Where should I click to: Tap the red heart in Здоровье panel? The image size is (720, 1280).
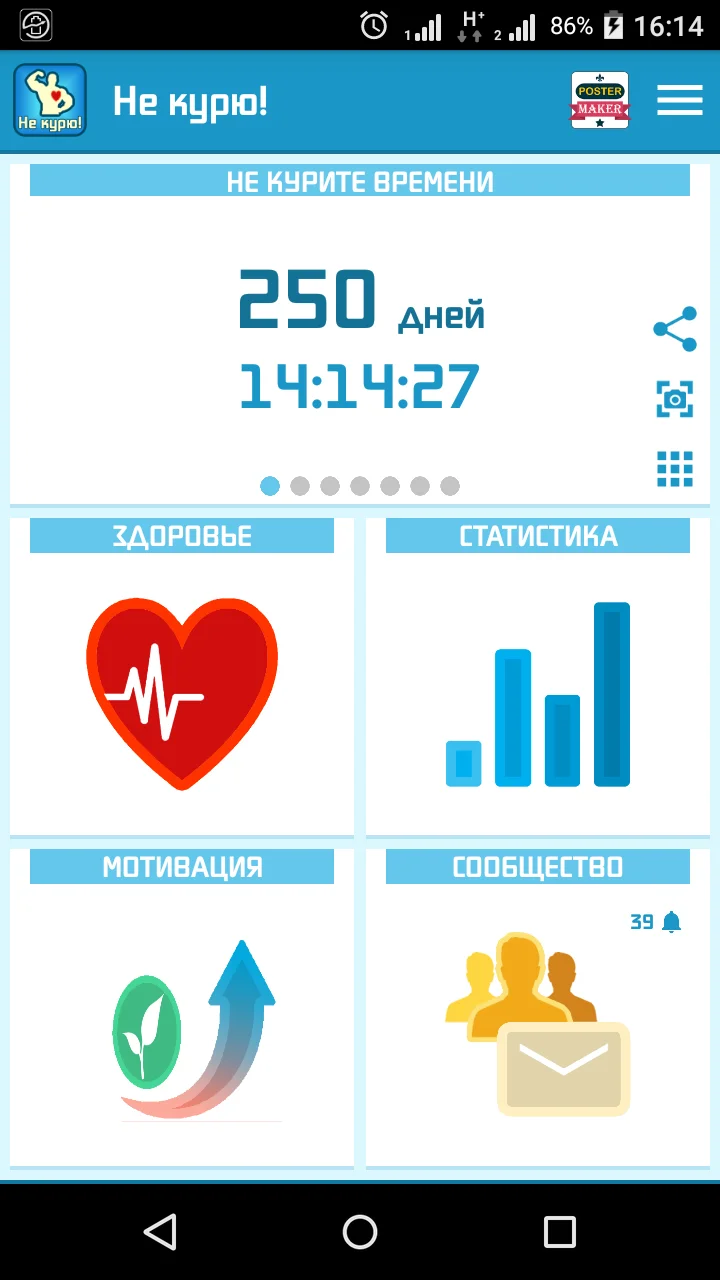[181, 693]
